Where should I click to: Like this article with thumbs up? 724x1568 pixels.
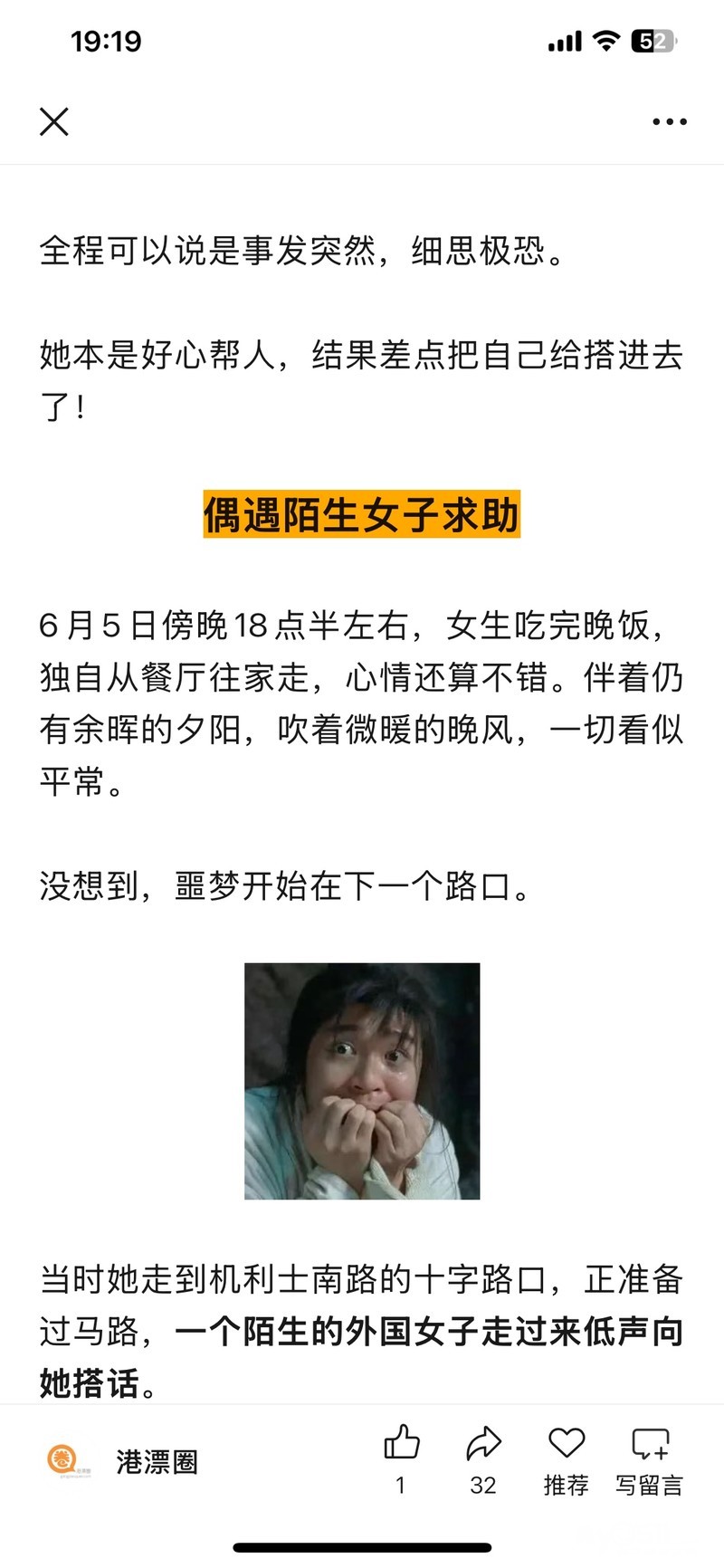401,1443
